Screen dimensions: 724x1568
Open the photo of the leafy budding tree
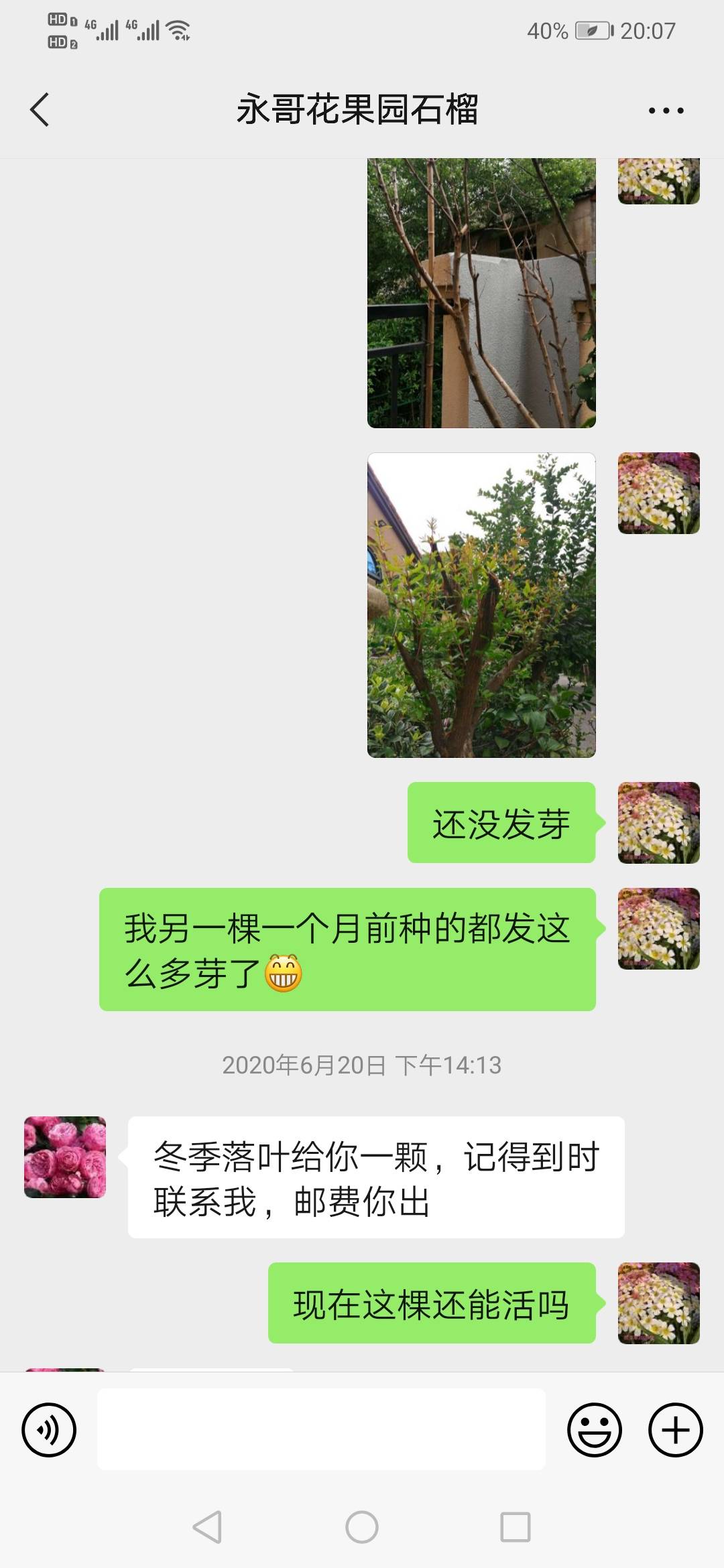[481, 605]
